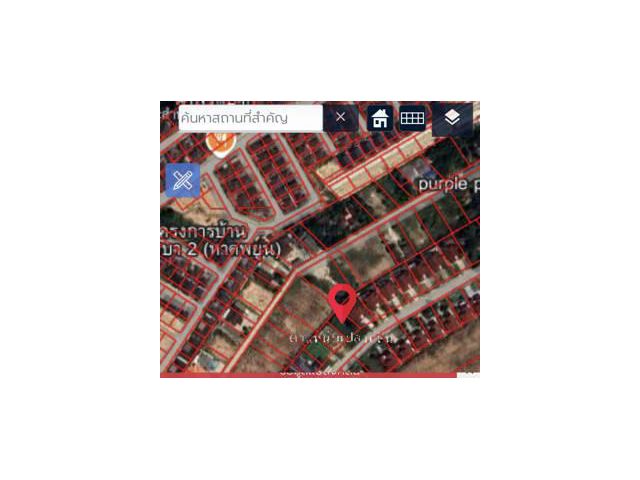This screenshot has height=480, width=640.
Task: Open the home icon button
Action: coord(380,118)
